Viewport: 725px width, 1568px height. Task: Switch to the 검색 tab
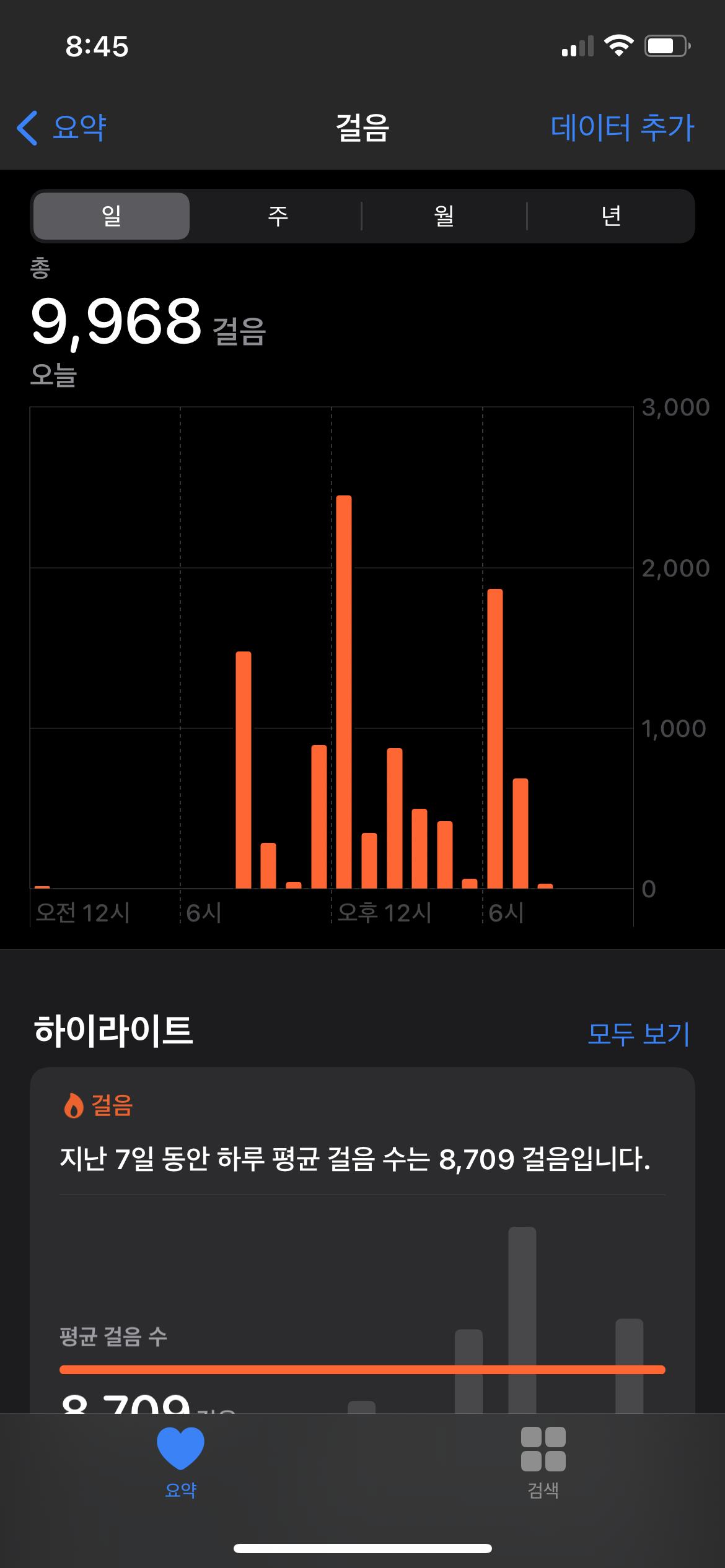(x=543, y=1461)
